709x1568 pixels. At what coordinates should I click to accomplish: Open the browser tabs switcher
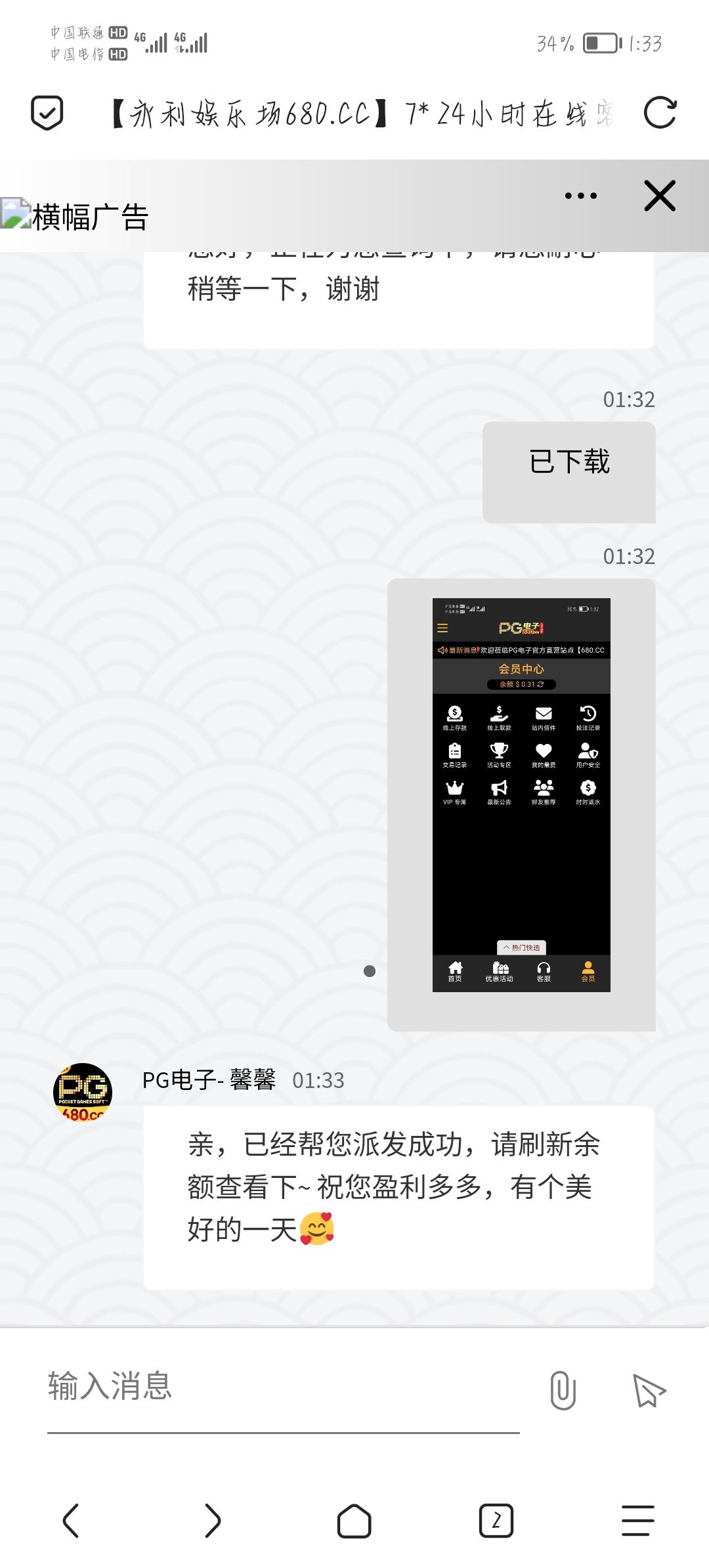[496, 1521]
